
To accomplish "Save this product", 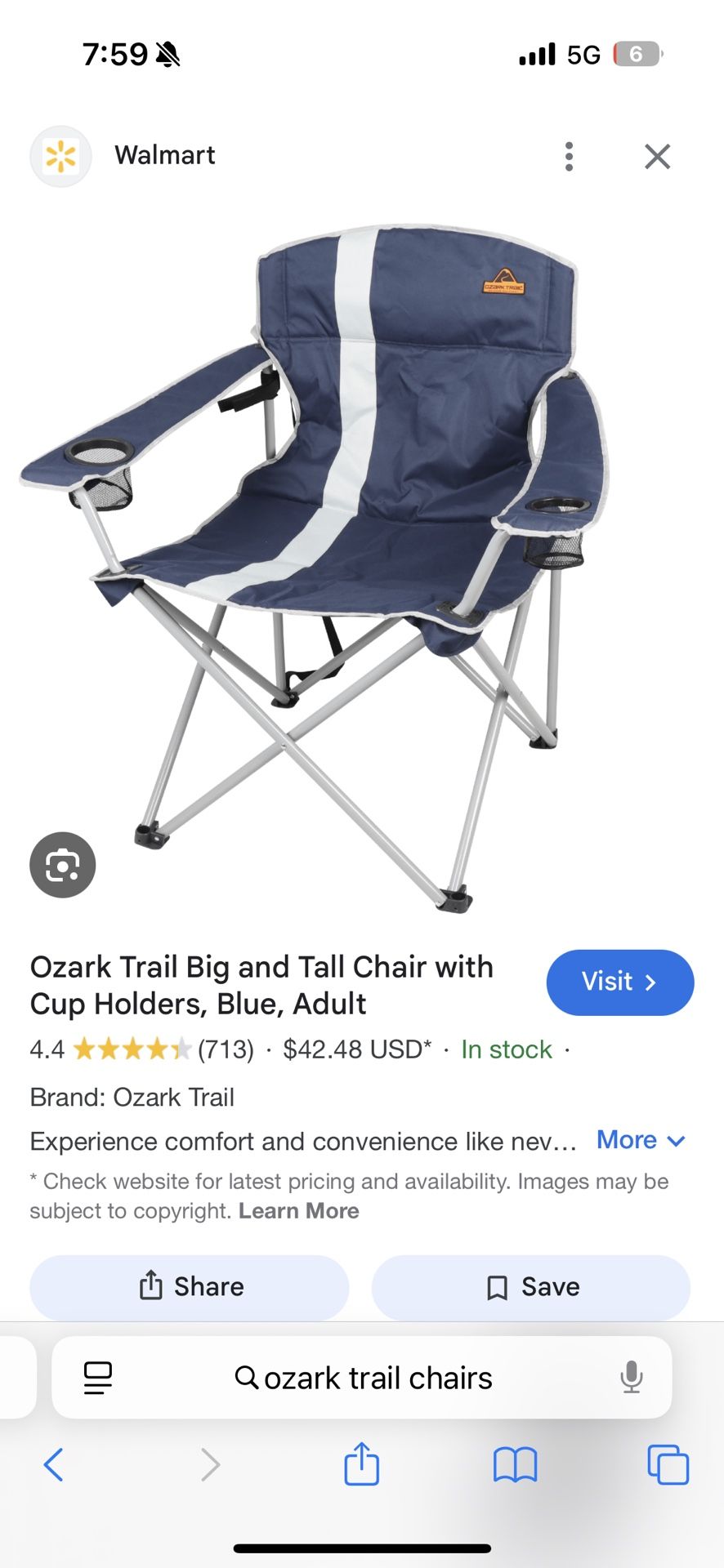I will tap(531, 1287).
